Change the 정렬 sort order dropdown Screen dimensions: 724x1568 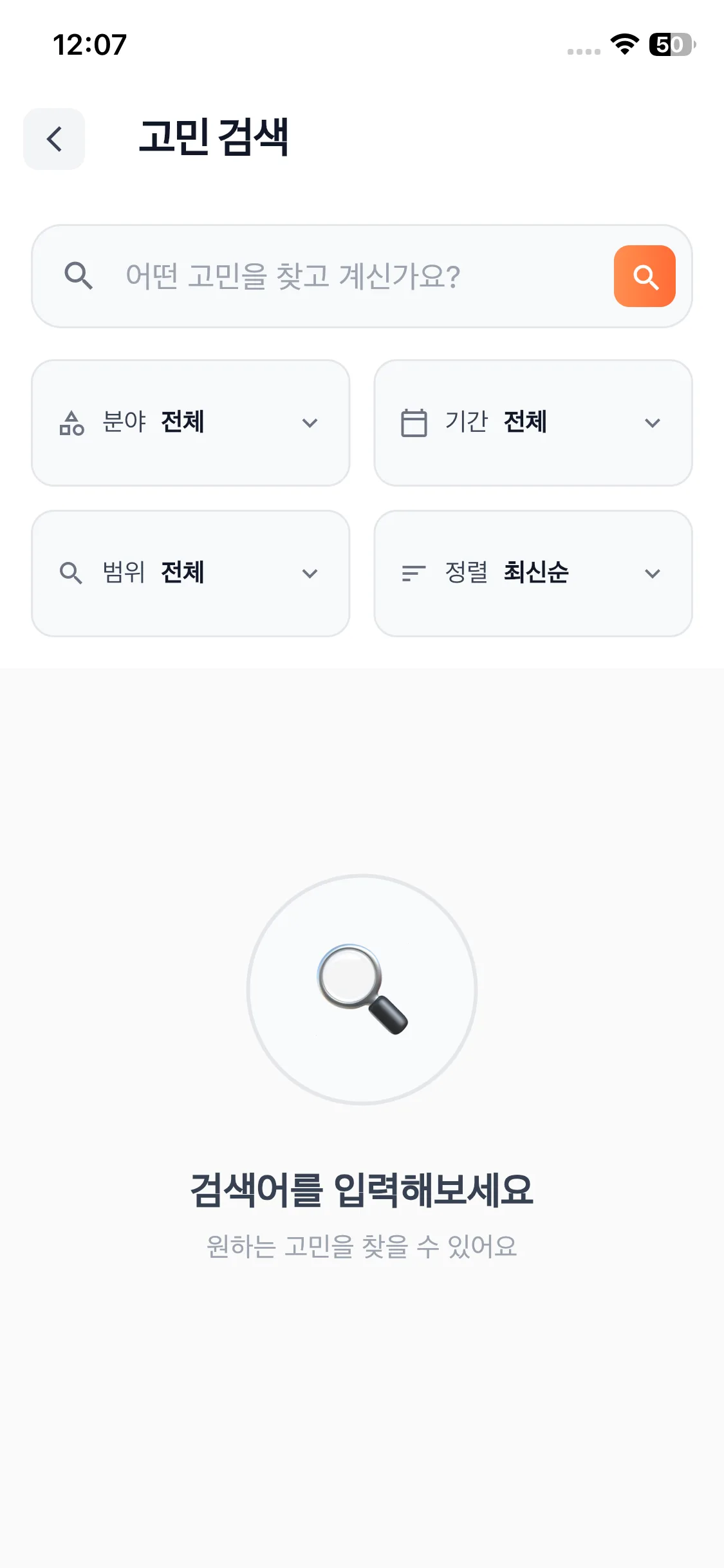click(x=533, y=574)
